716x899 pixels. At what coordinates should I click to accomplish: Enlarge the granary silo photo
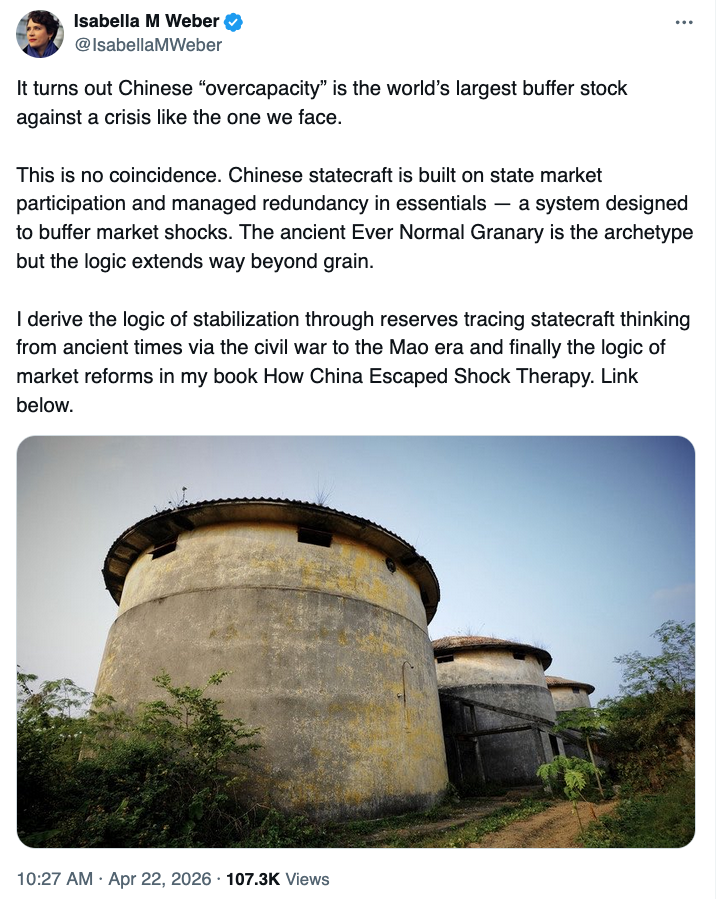[x=356, y=641]
